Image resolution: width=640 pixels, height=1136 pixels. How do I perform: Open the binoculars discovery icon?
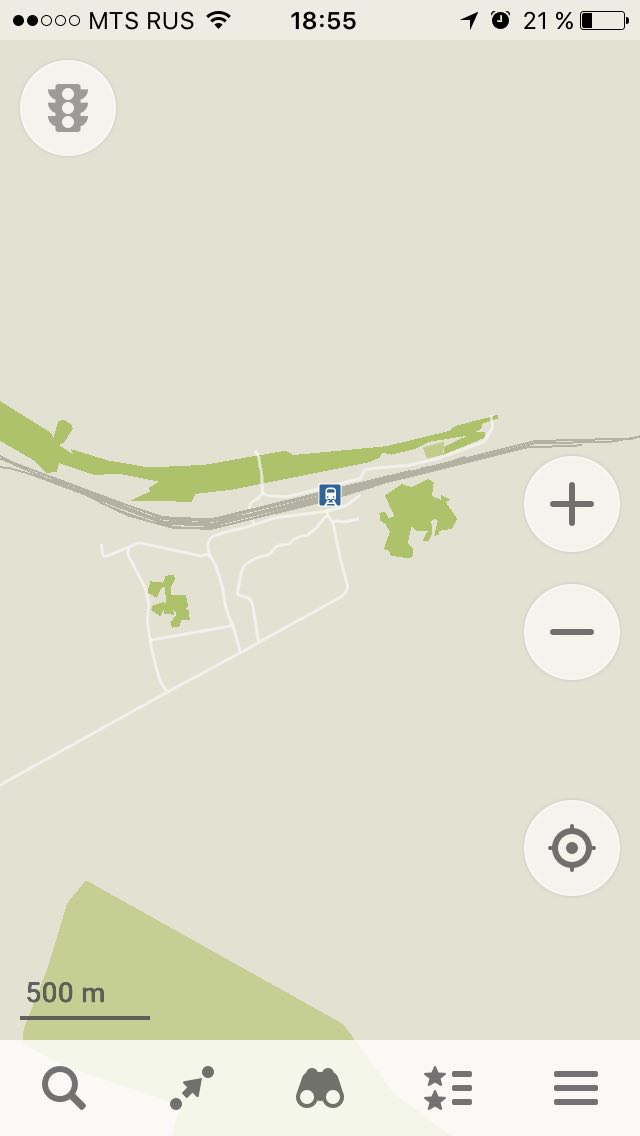point(320,1088)
